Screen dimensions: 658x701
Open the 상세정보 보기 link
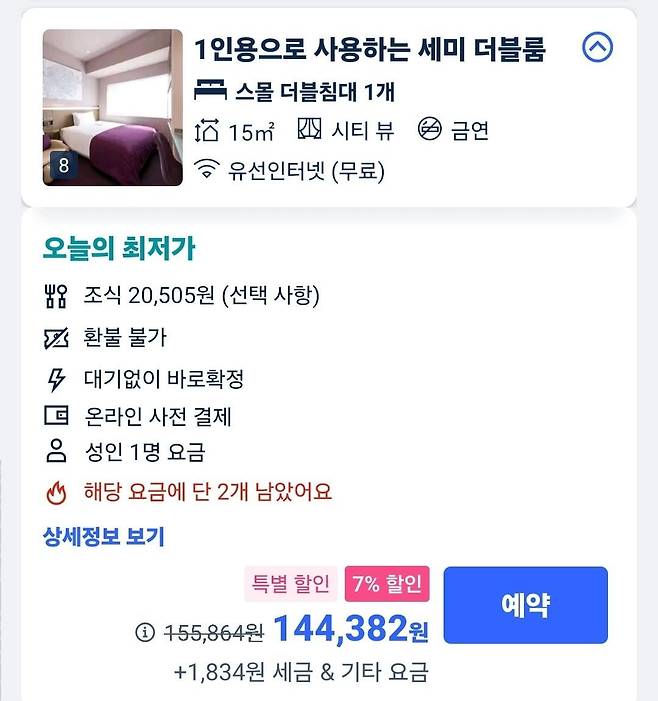click(103, 537)
